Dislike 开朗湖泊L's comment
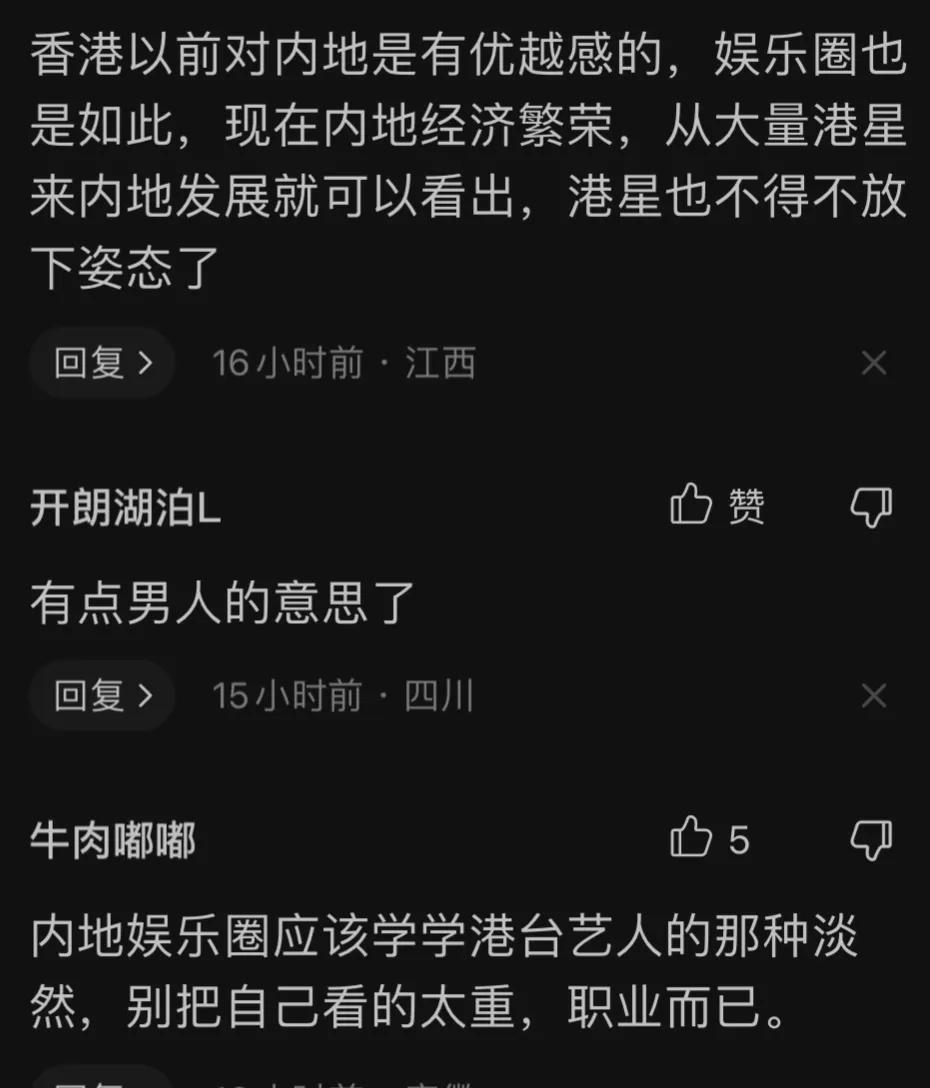 pos(870,506)
